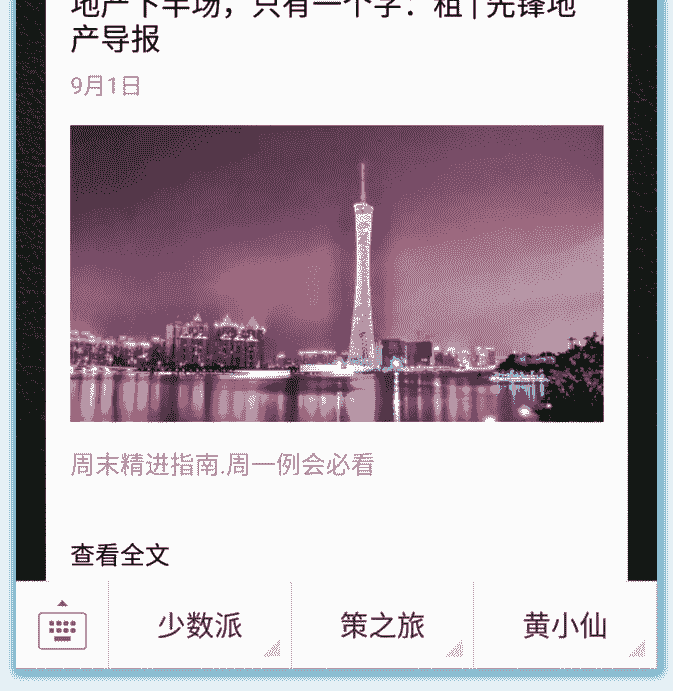Image resolution: width=673 pixels, height=691 pixels.
Task: Open the article with Canton Tower image
Action: (x=336, y=273)
